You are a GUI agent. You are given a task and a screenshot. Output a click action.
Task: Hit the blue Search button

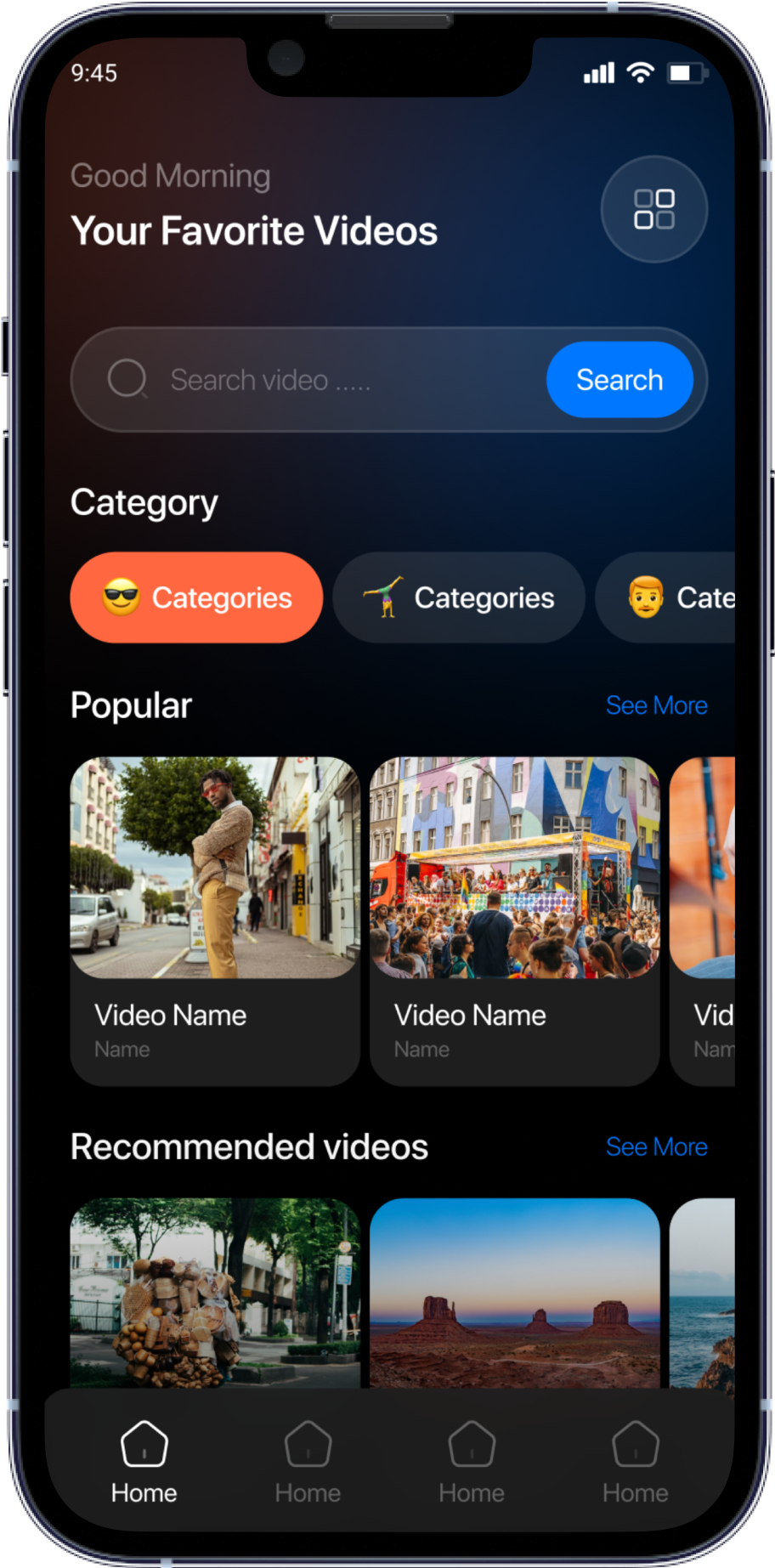point(619,380)
